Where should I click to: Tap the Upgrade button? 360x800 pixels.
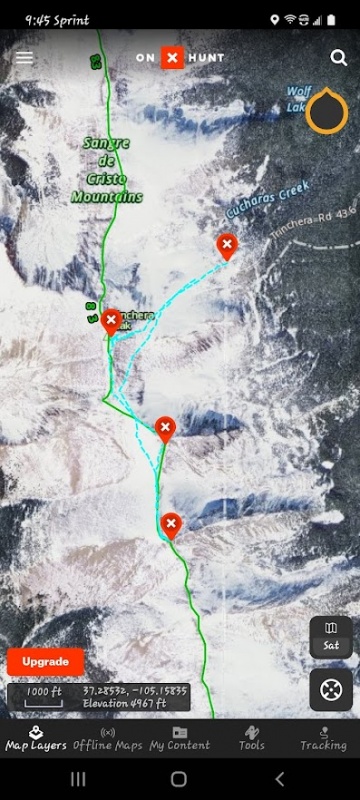pos(45,662)
